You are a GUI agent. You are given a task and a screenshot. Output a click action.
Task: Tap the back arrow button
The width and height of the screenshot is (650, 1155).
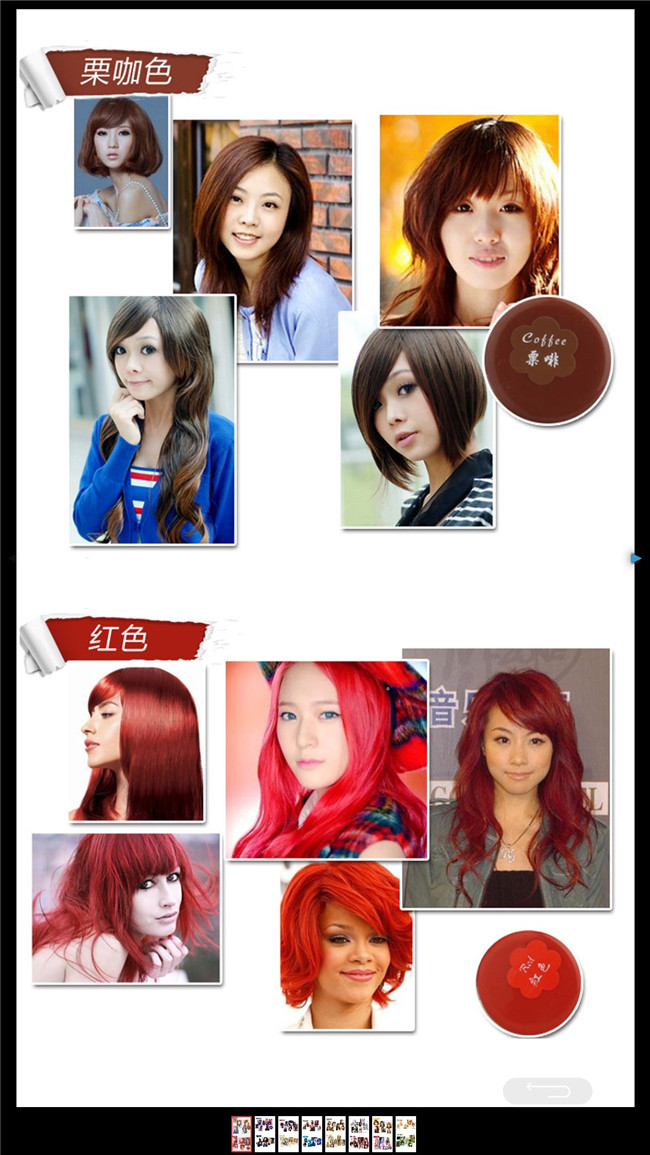pyautogui.click(x=547, y=1091)
